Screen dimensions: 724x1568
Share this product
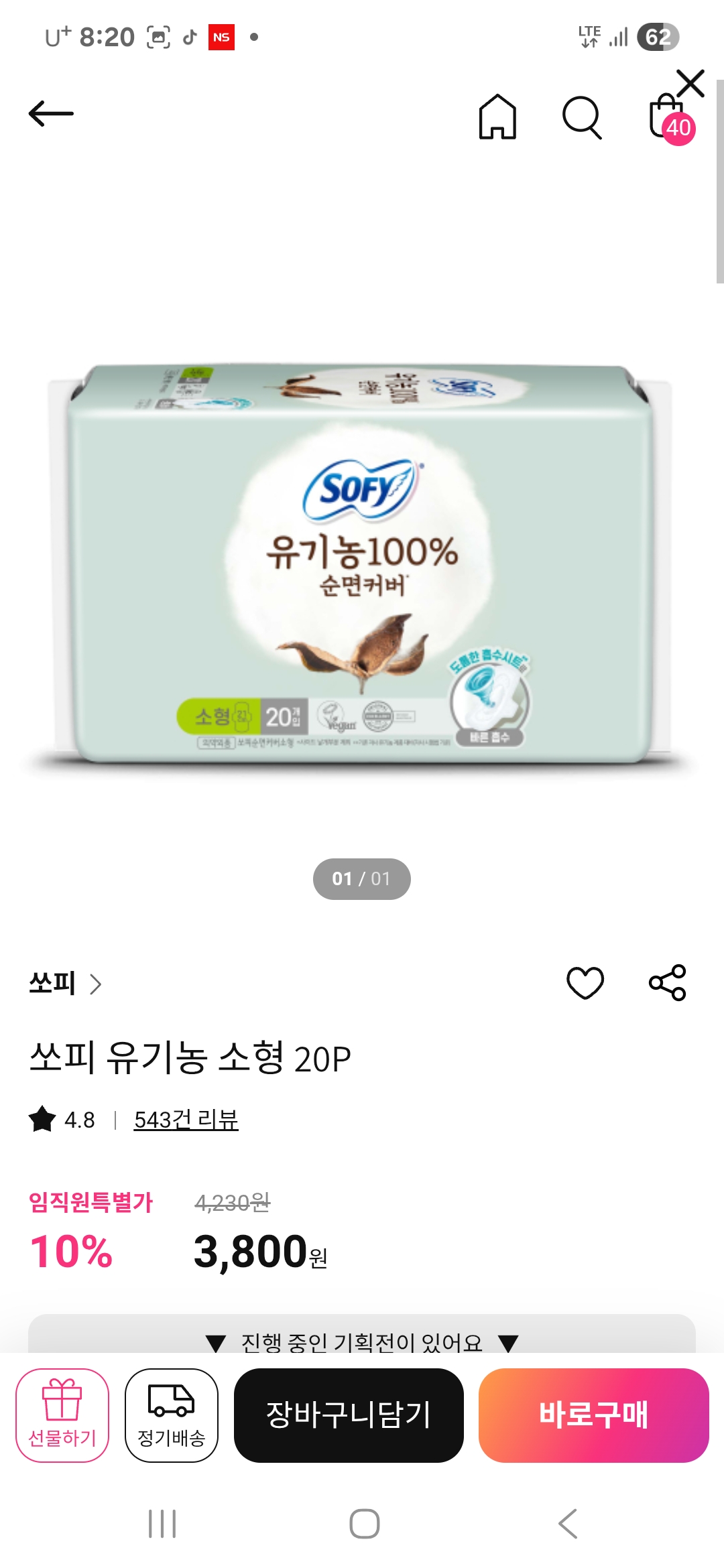pos(667,983)
